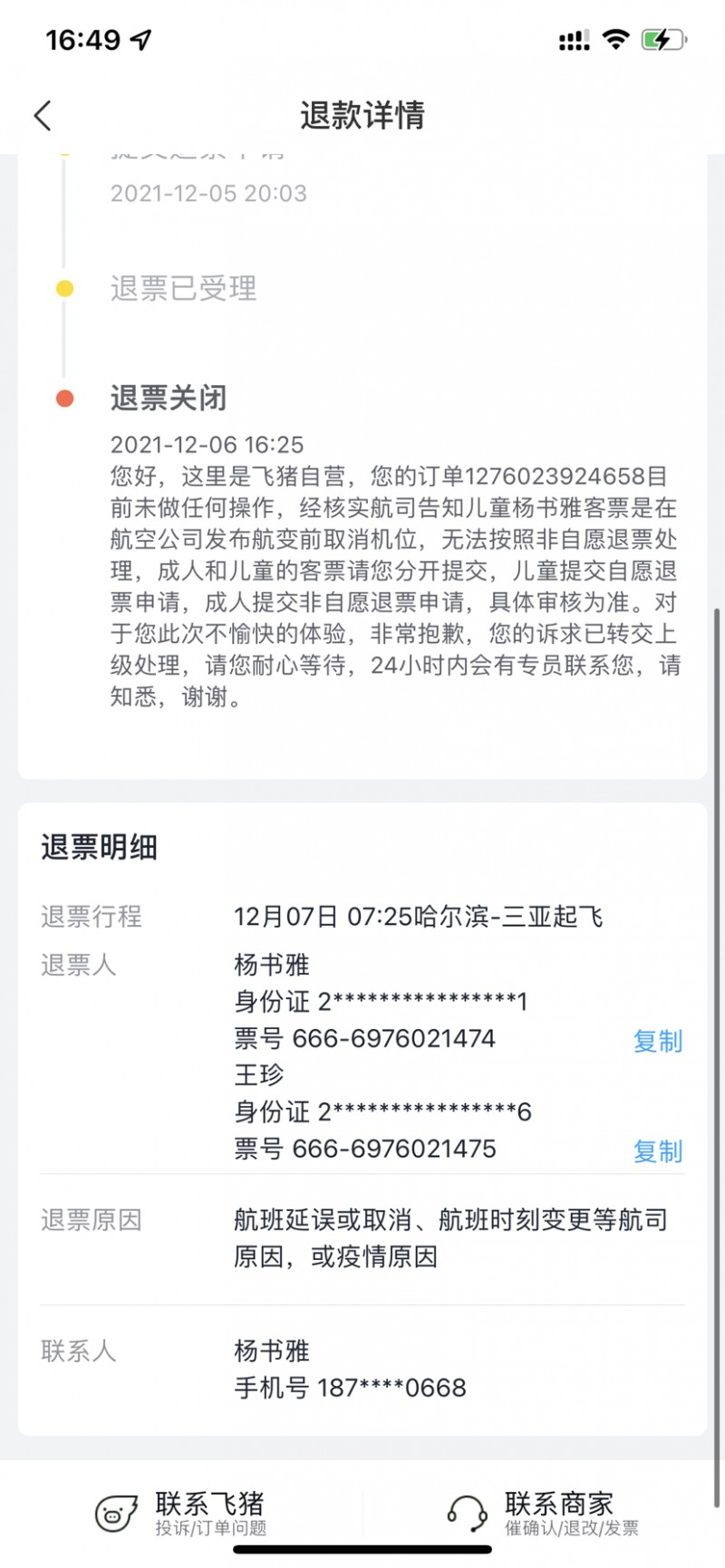Copy ticket number 666-6976021475

[x=657, y=1151]
